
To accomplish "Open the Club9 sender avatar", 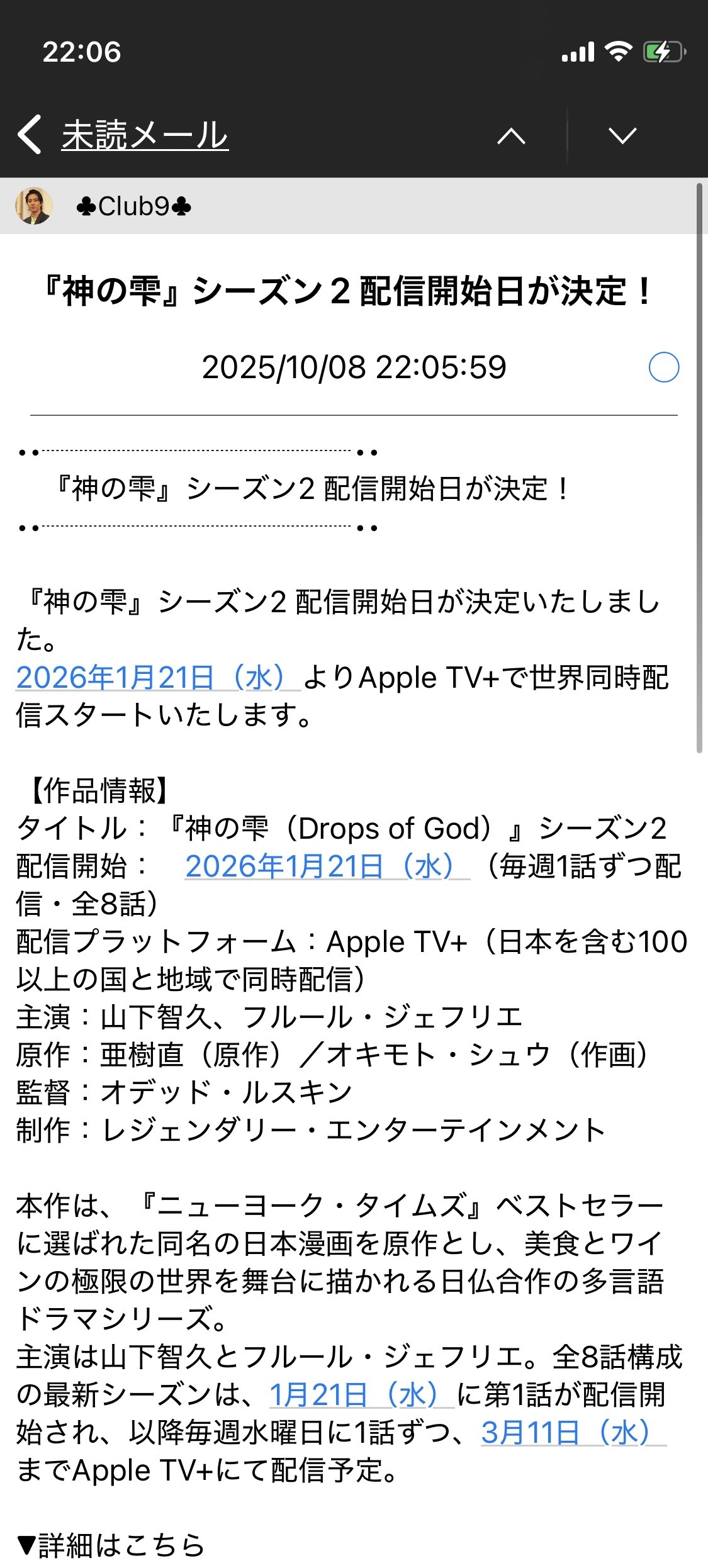I will tap(34, 206).
